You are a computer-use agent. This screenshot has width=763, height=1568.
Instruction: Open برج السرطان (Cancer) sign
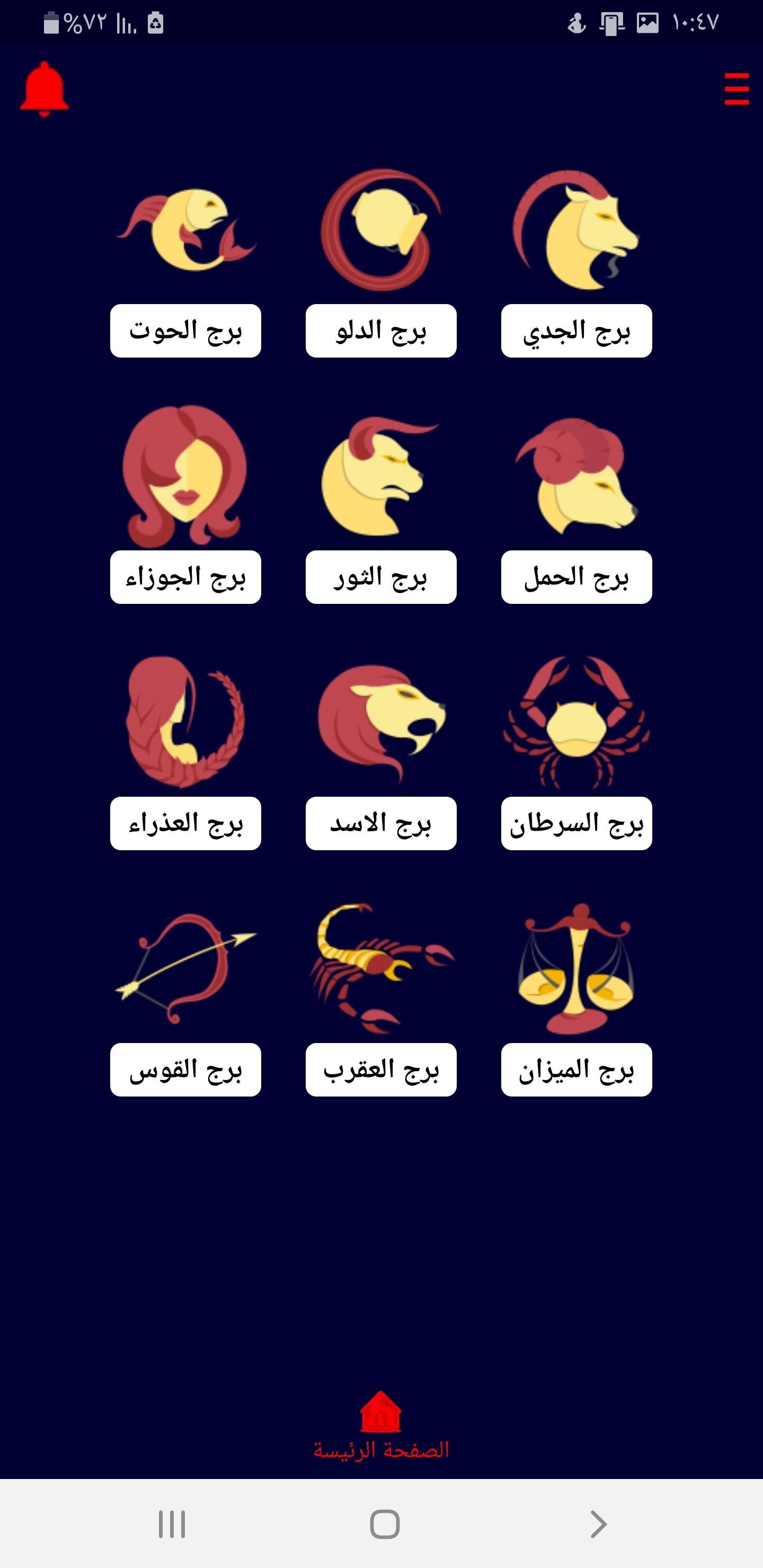(x=576, y=823)
